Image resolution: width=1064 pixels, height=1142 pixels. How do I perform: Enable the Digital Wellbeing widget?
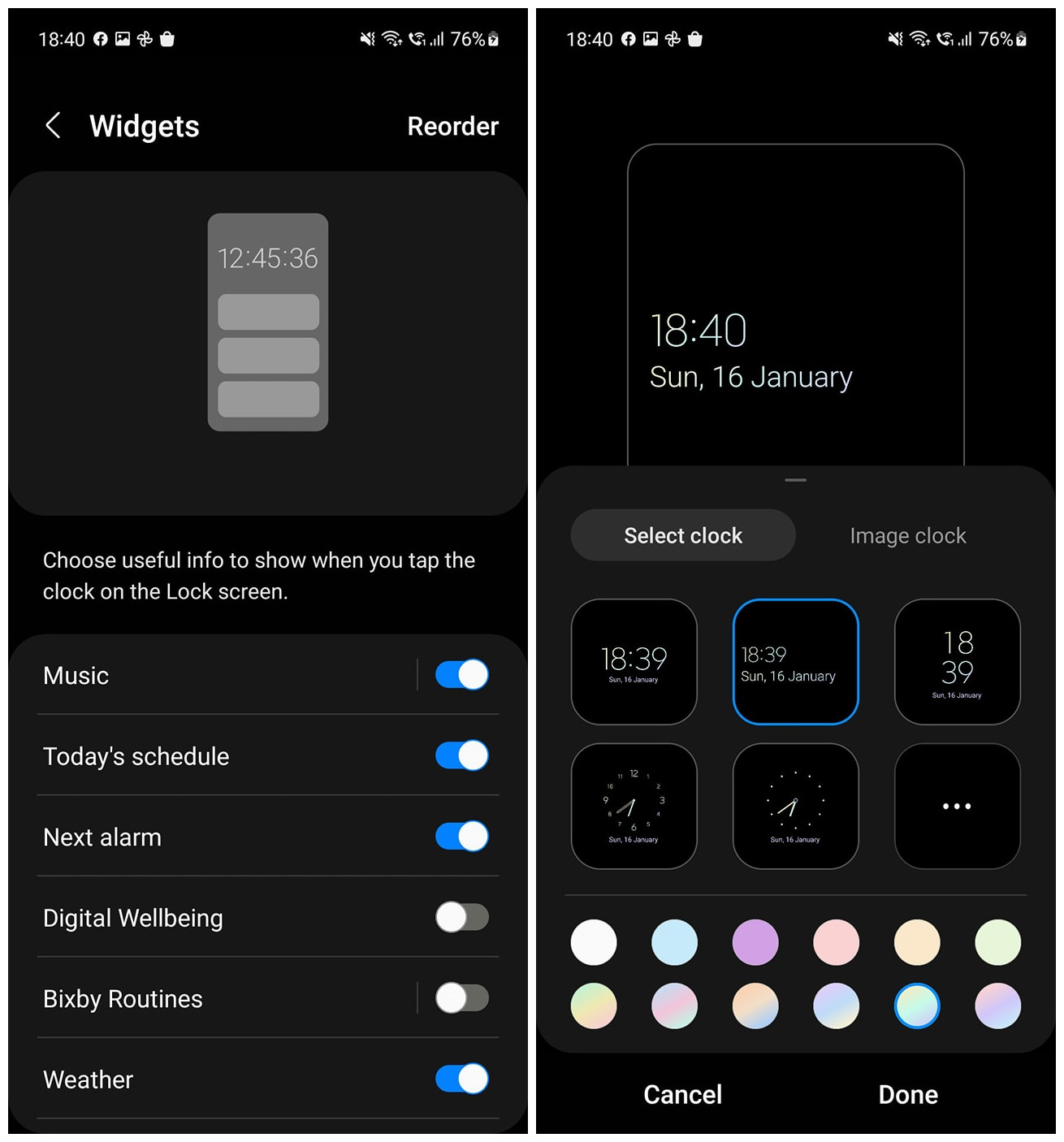click(461, 918)
